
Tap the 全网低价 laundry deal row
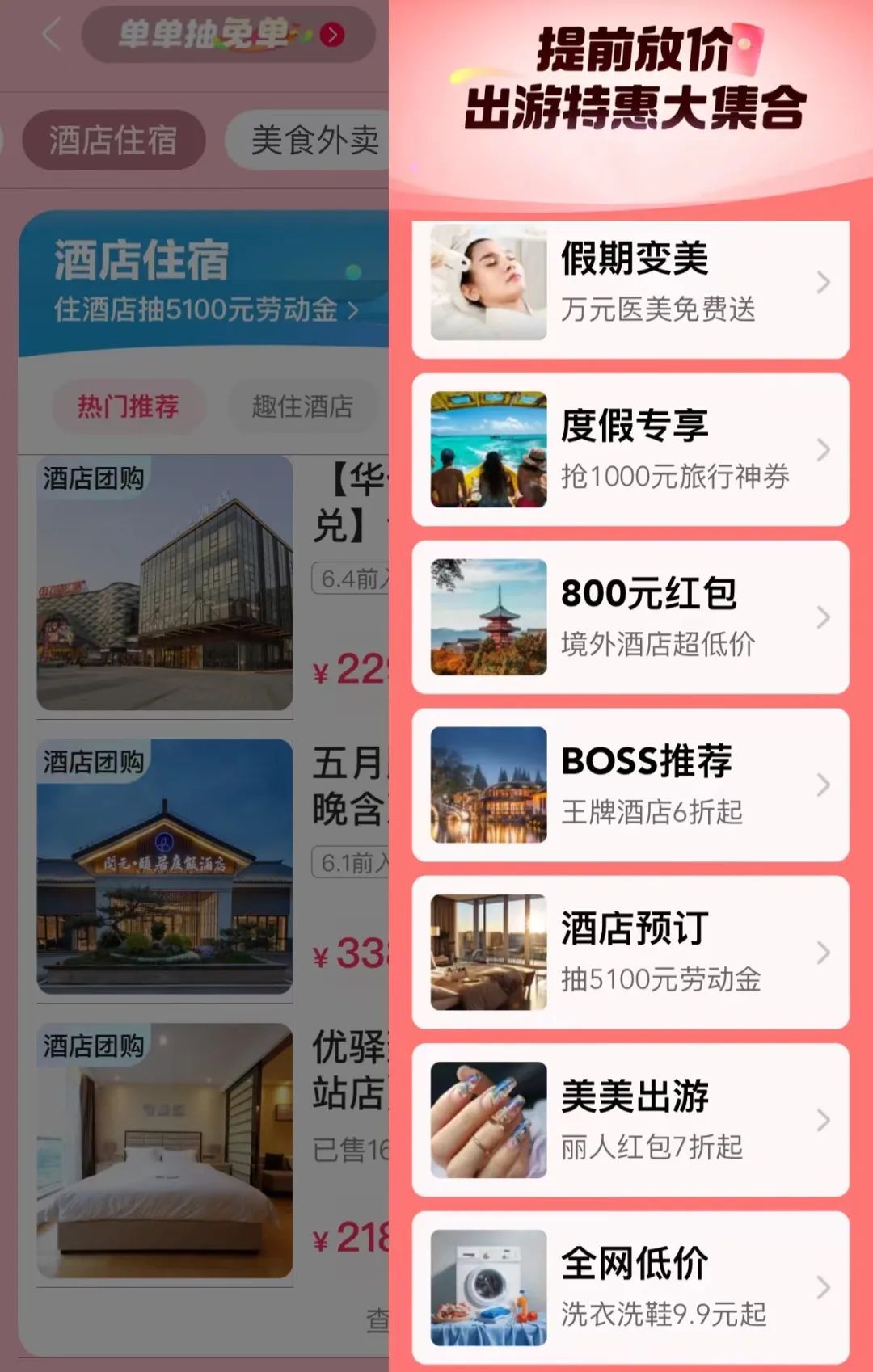pos(630,1286)
